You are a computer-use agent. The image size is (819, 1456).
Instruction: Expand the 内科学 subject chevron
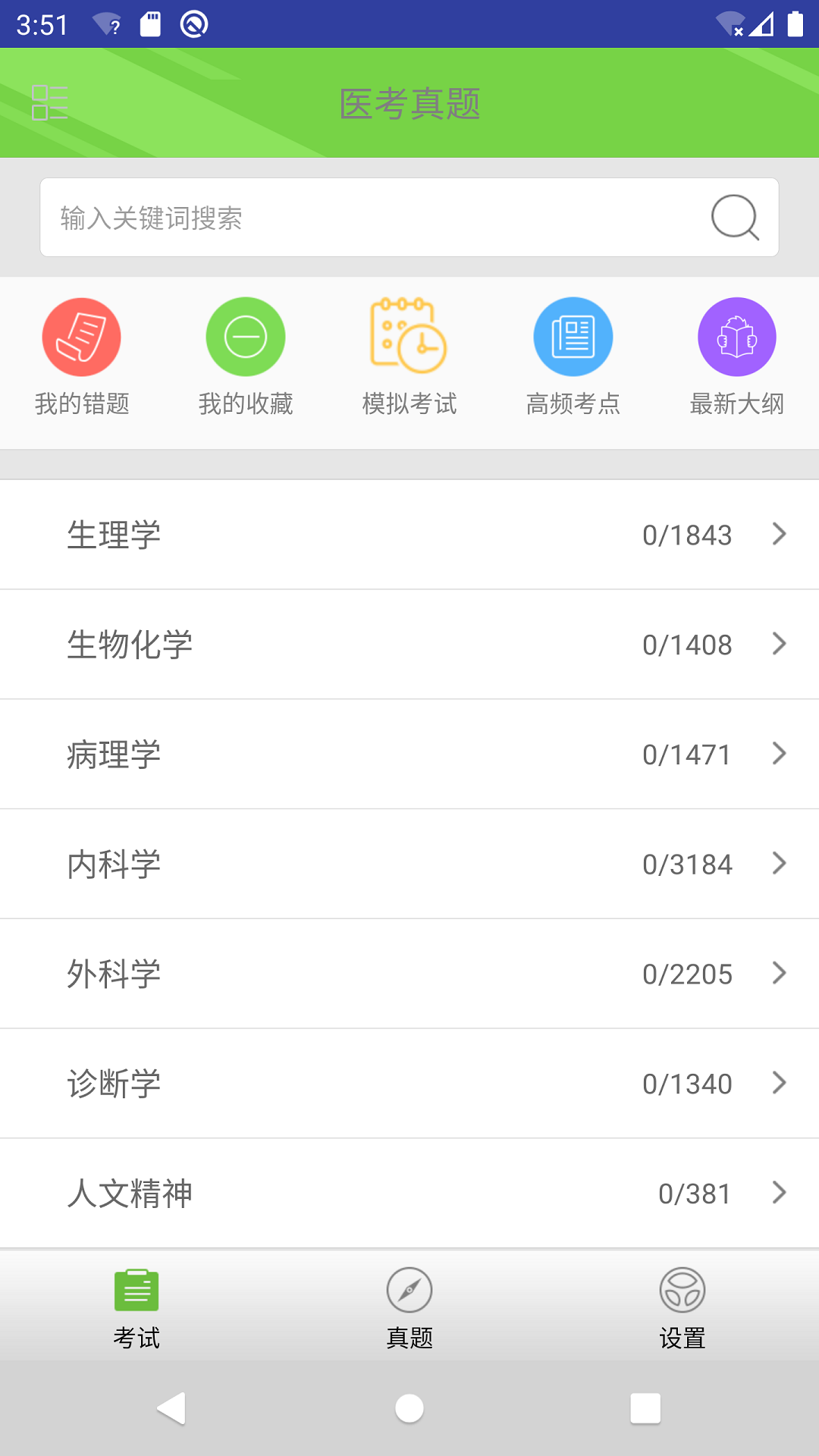pos(780,864)
